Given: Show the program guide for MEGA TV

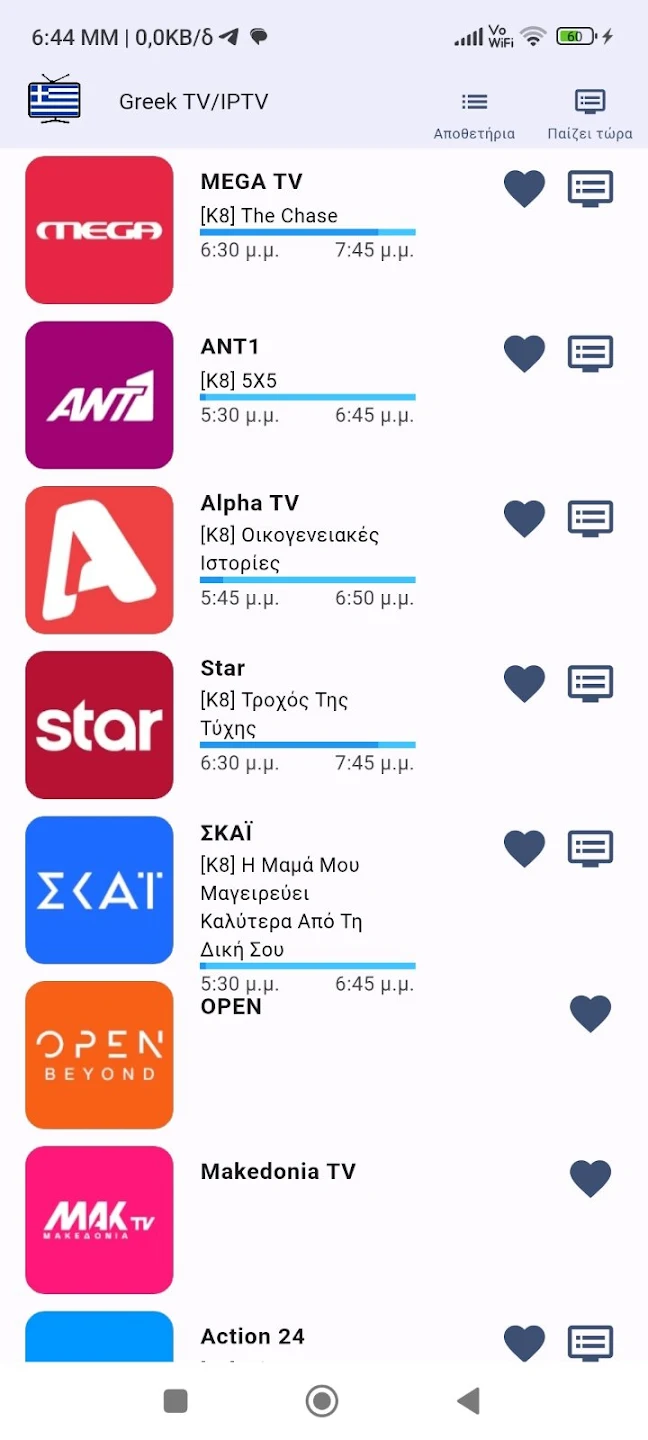Looking at the screenshot, I should point(590,188).
